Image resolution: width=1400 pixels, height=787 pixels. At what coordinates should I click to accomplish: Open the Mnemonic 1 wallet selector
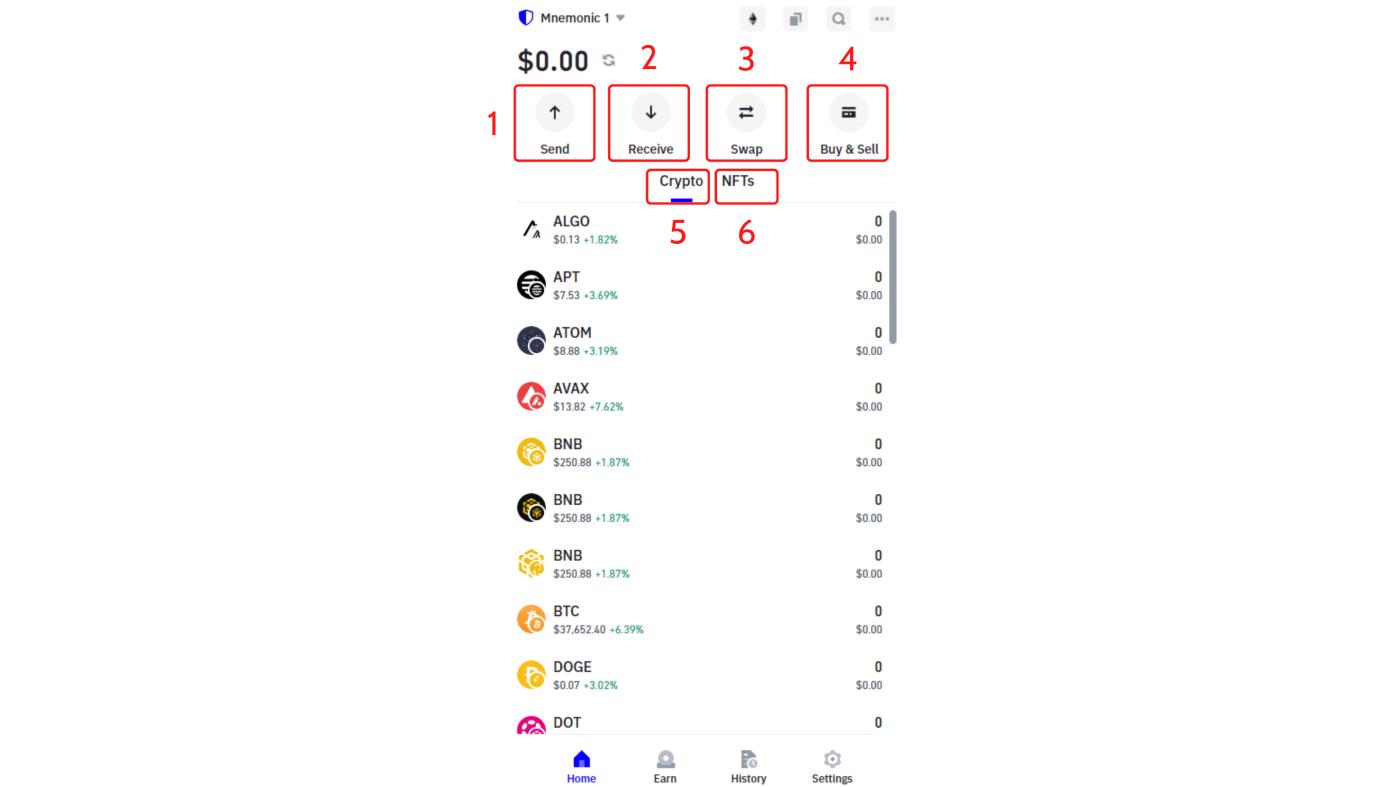point(572,18)
